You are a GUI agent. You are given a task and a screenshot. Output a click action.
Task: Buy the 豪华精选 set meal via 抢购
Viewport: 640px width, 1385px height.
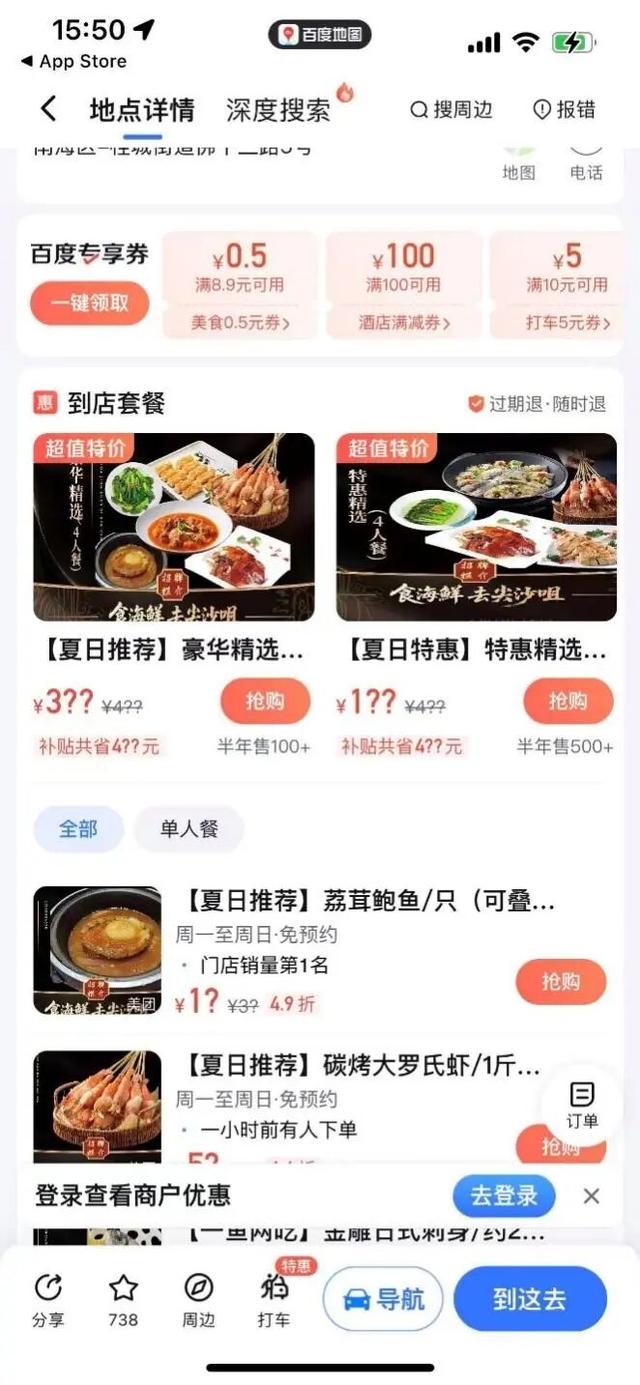point(264,701)
